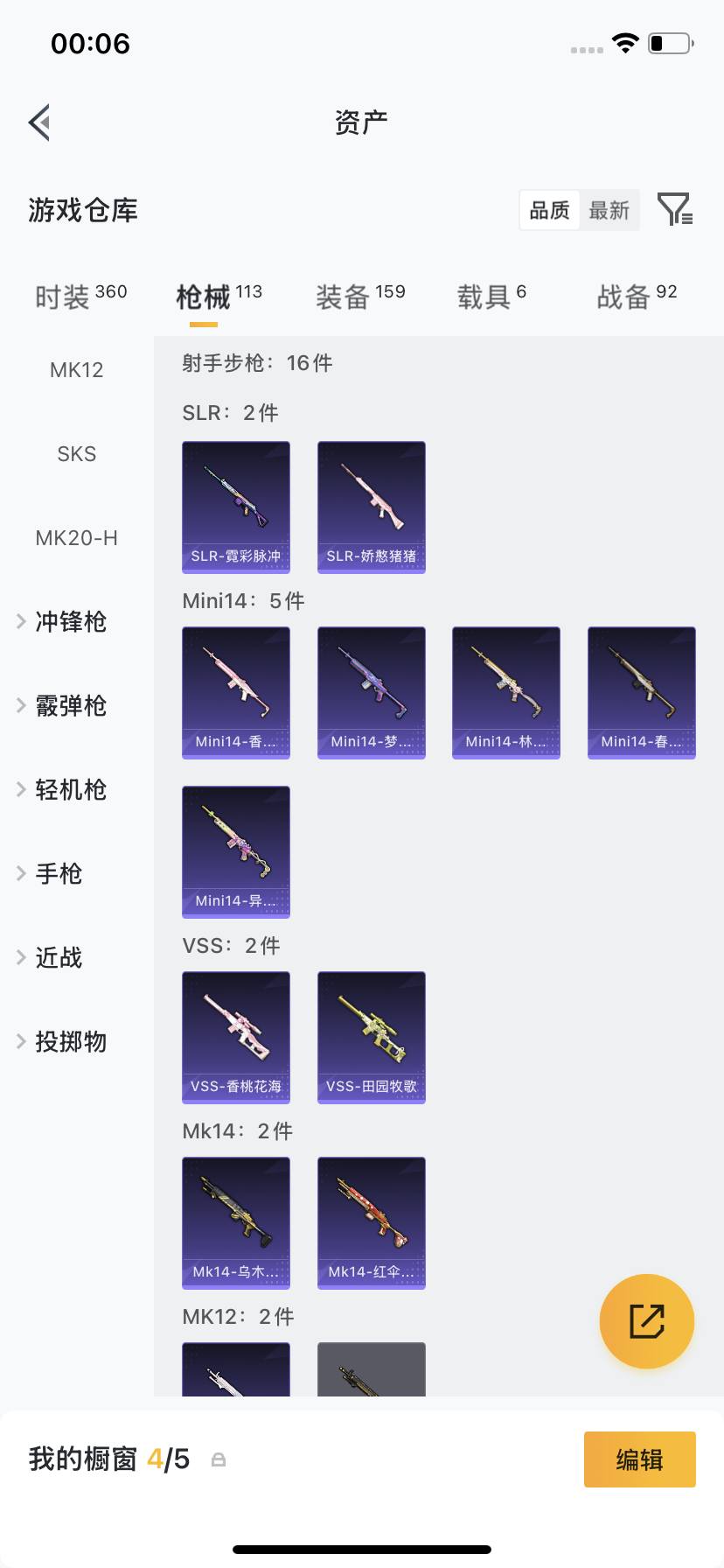The image size is (724, 1568).
Task: View the VSS-香桃花海 skin
Action: pyautogui.click(x=236, y=1038)
